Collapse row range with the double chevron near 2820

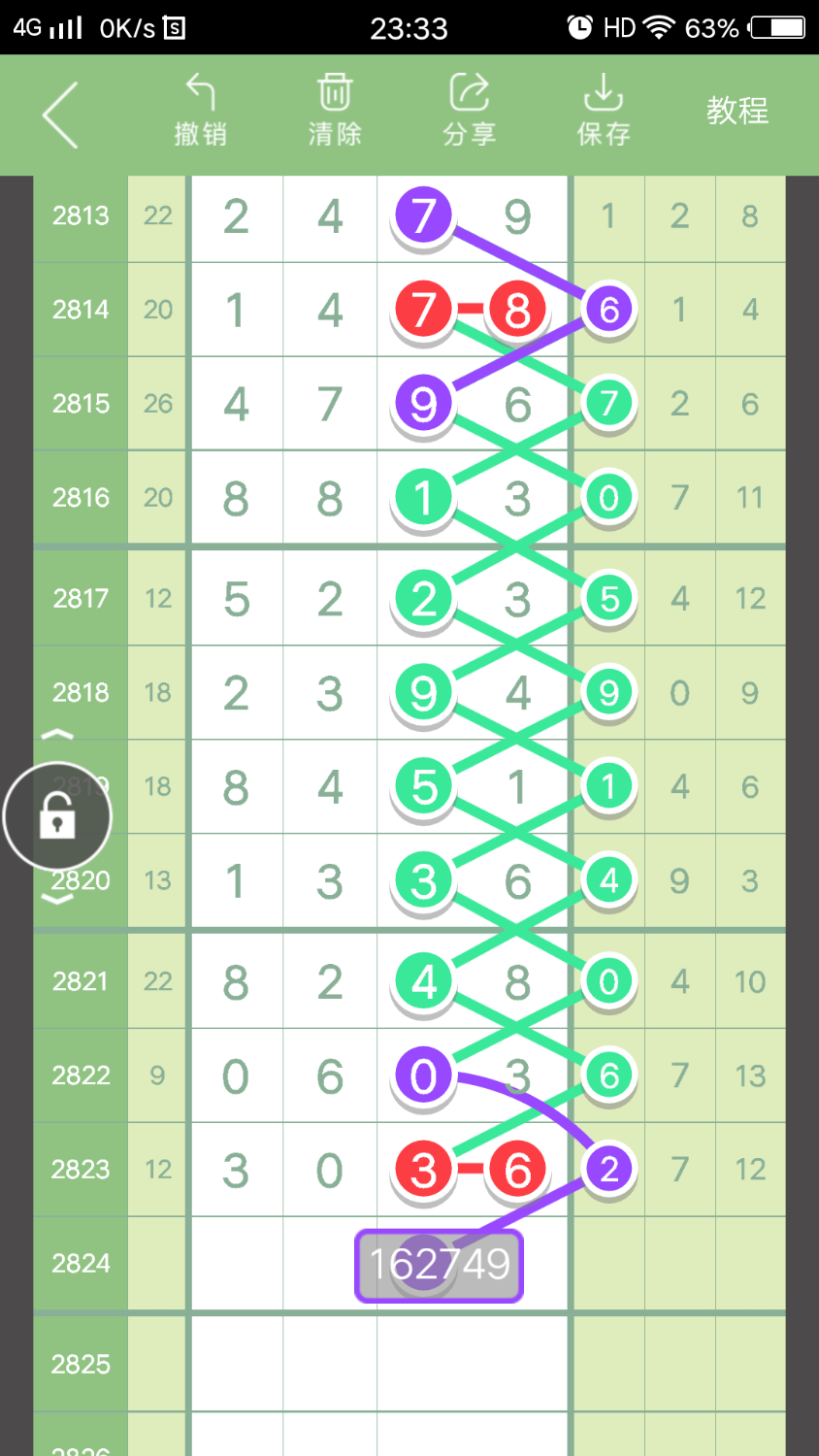click(58, 900)
